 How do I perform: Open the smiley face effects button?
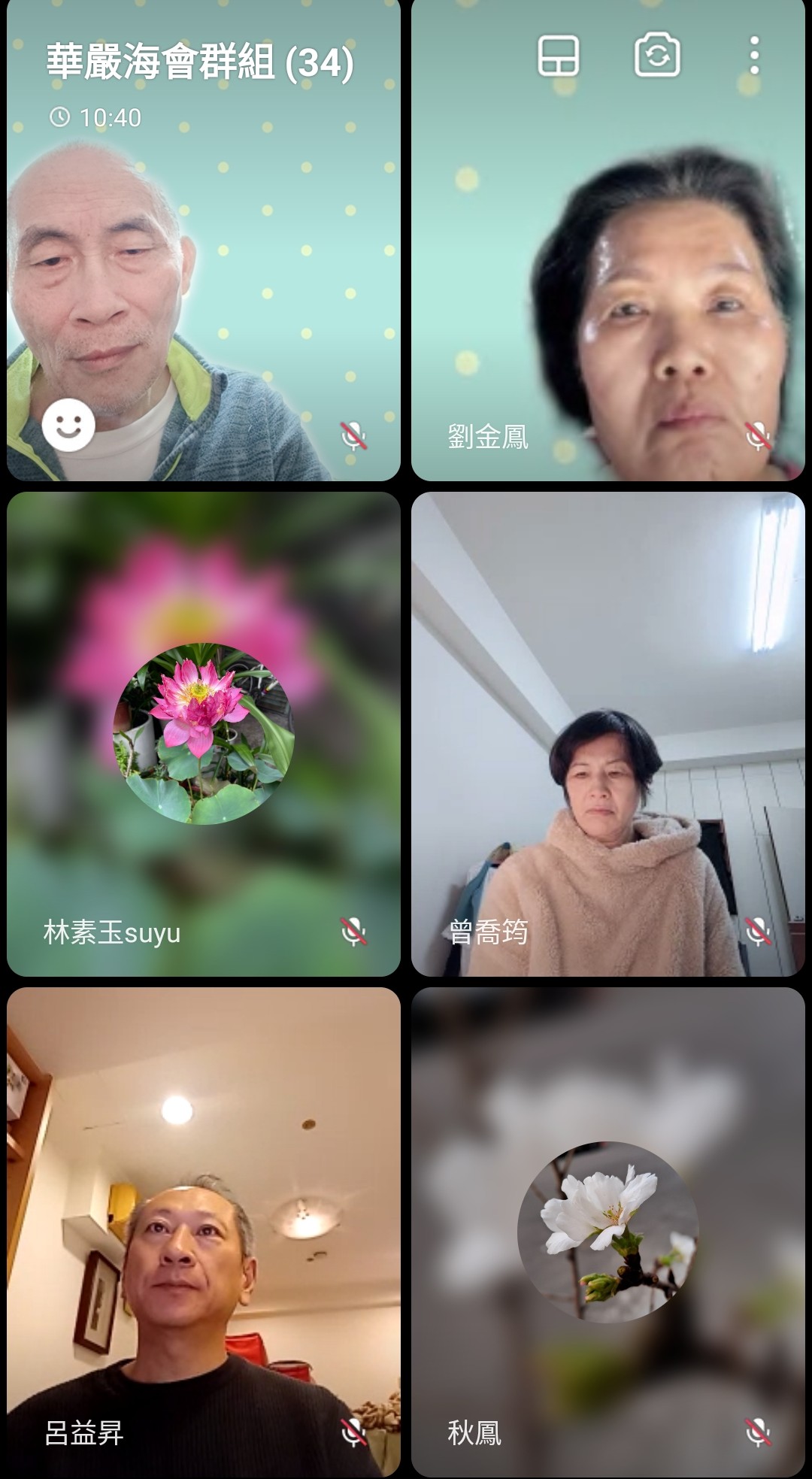68,425
